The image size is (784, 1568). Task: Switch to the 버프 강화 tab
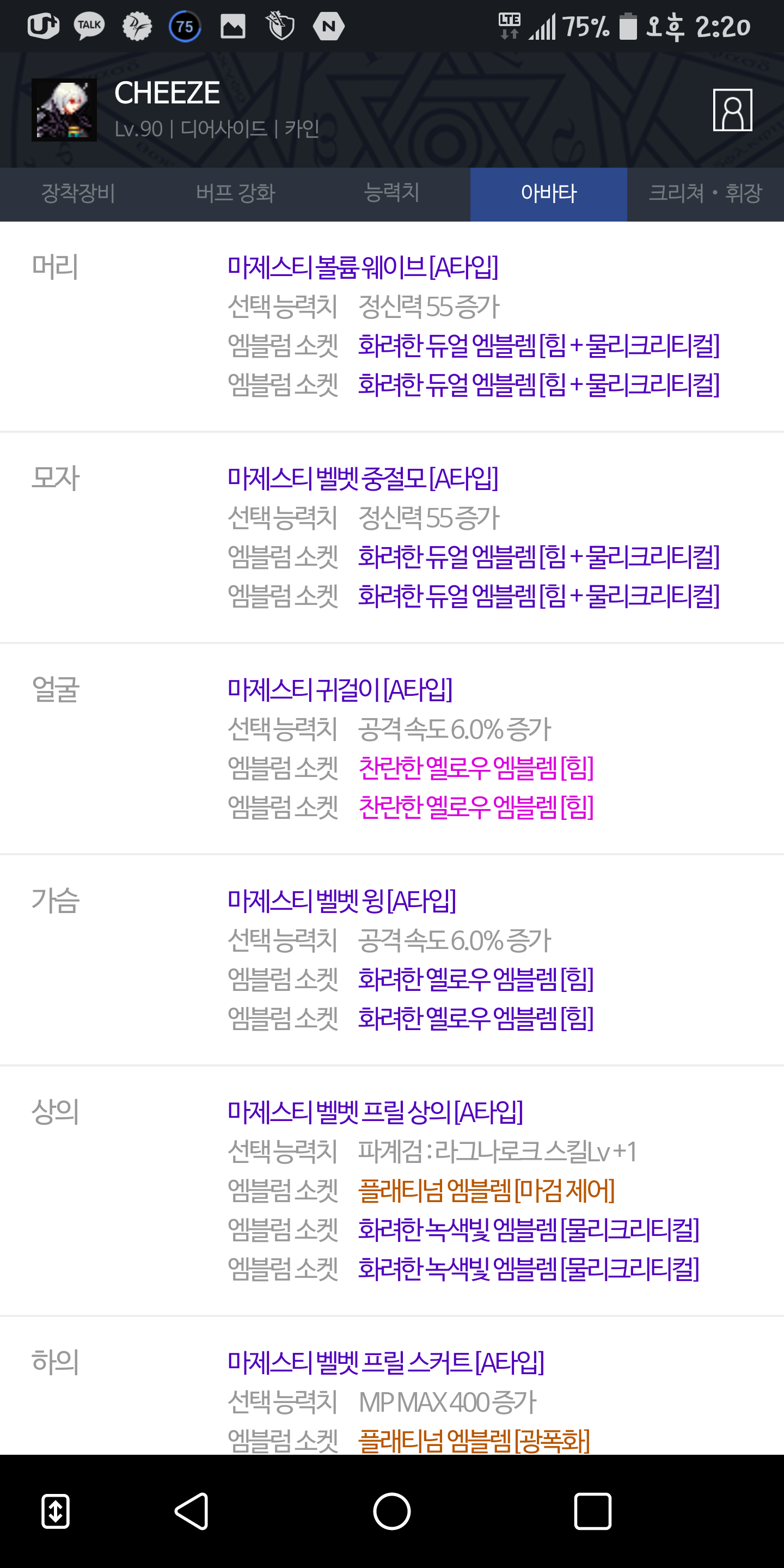pyautogui.click(x=236, y=194)
